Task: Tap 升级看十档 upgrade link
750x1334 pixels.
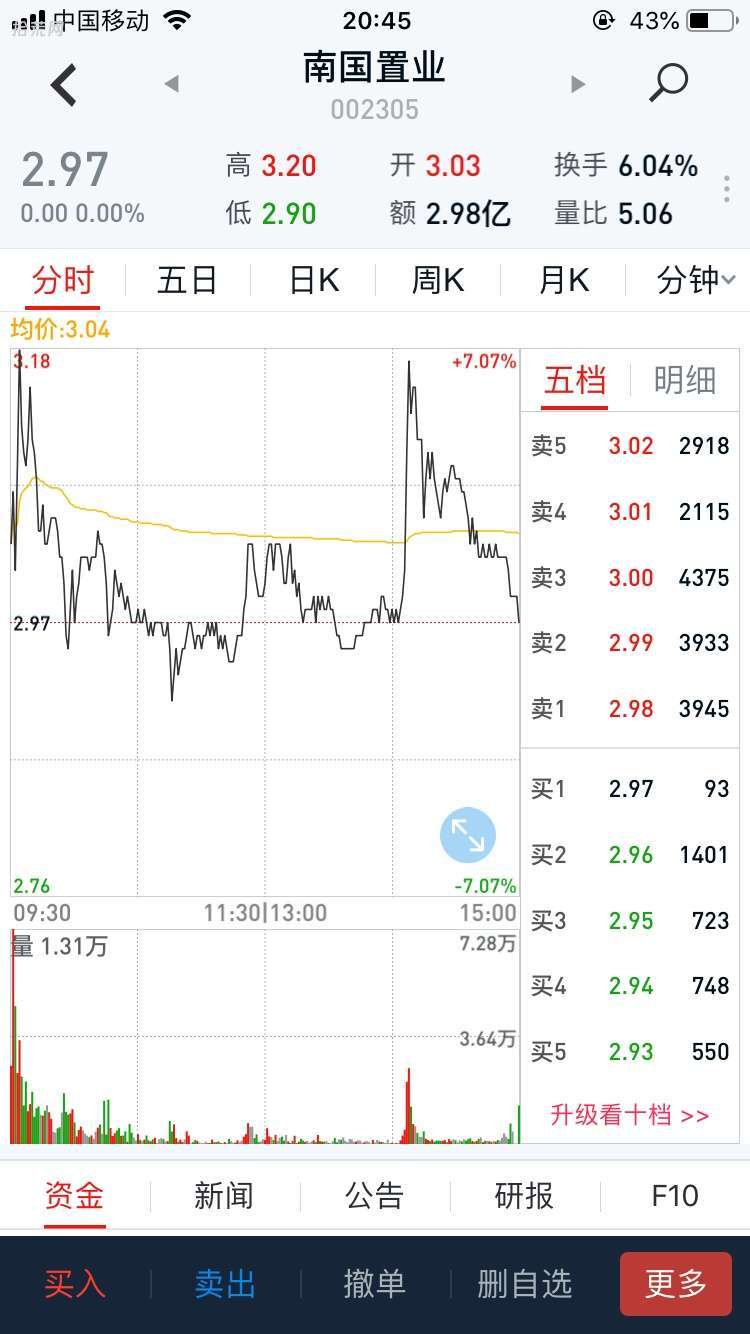Action: click(629, 1114)
